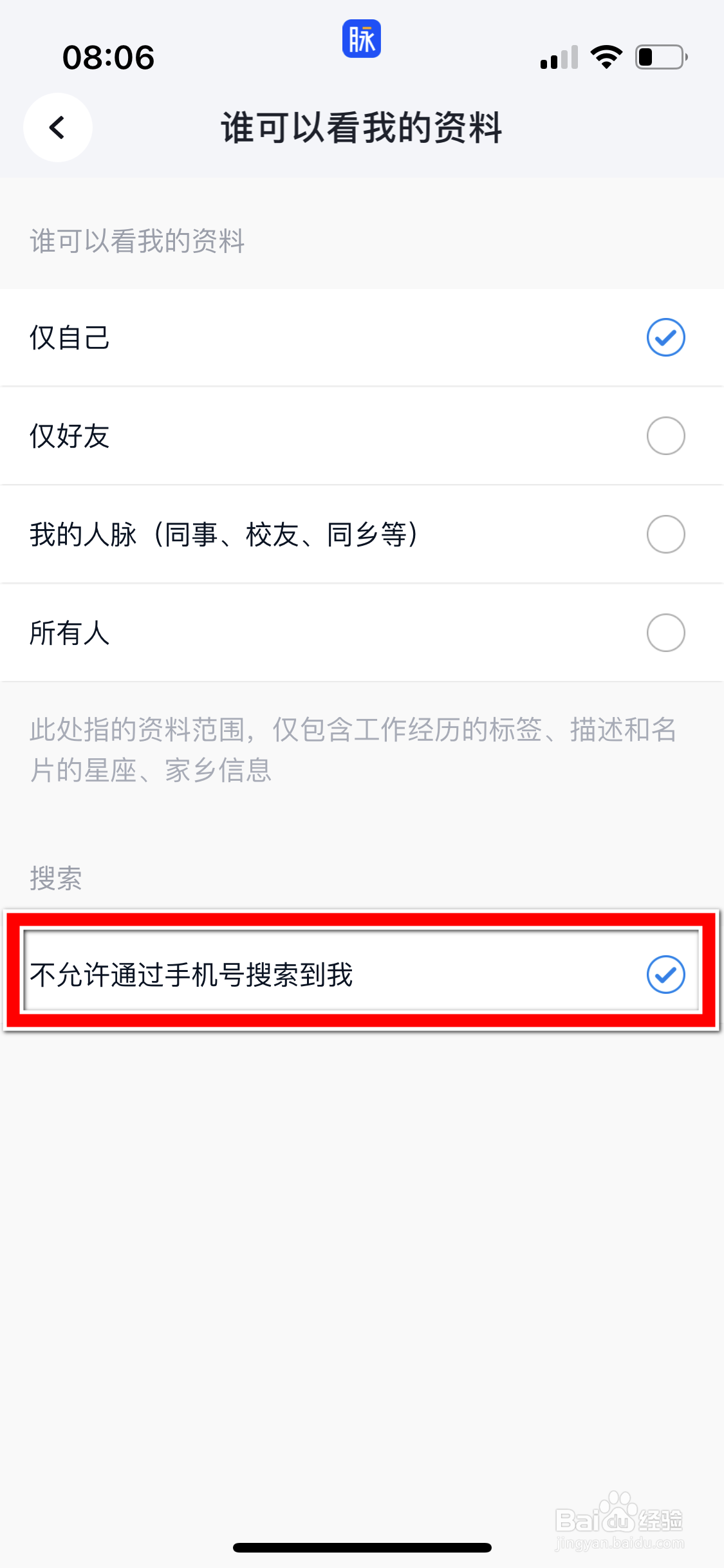The width and height of the screenshot is (724, 1568).
Task: Select the 所有人 visibility option
Action: coord(362,633)
